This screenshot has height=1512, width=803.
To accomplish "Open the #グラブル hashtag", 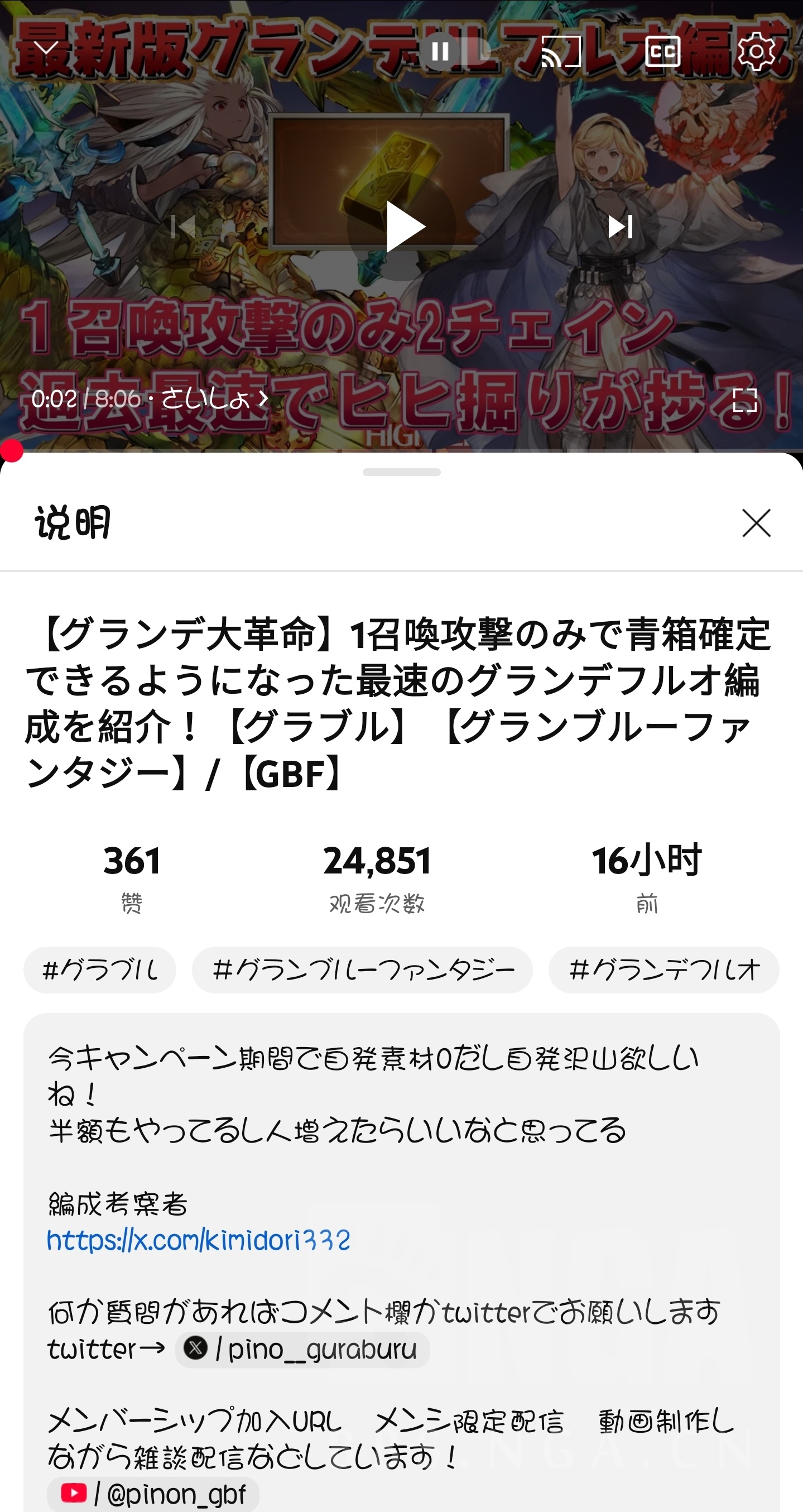I will (x=100, y=969).
